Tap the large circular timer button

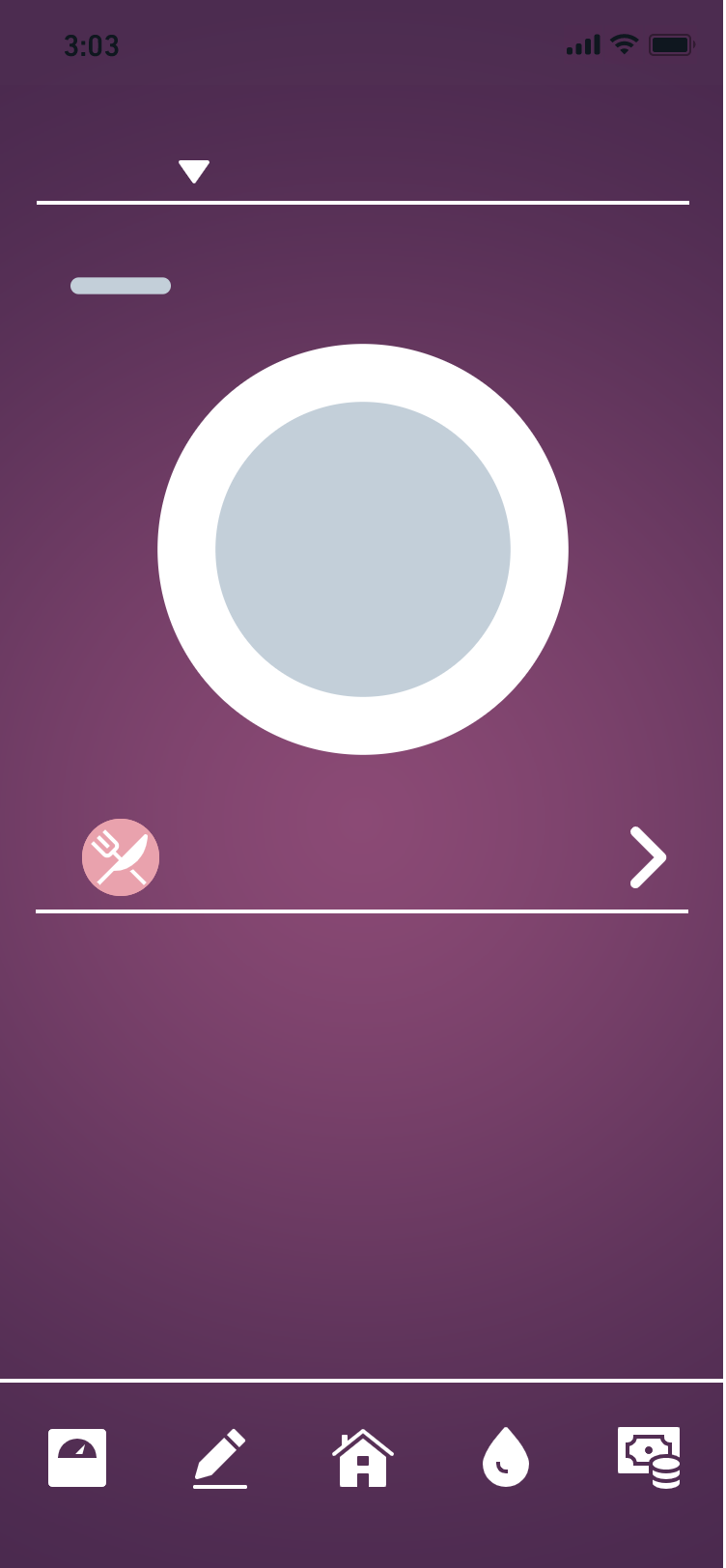[x=363, y=549]
